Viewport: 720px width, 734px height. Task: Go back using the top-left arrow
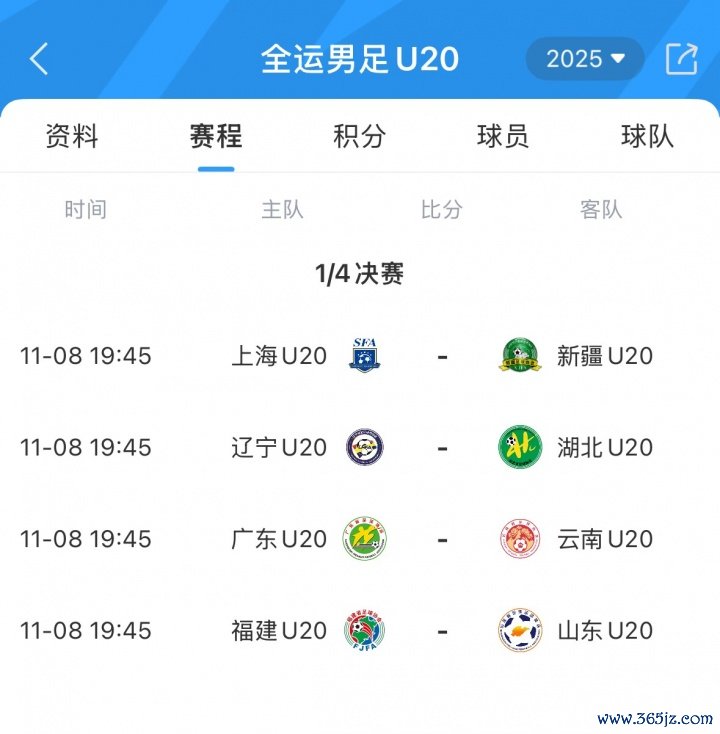[39, 59]
